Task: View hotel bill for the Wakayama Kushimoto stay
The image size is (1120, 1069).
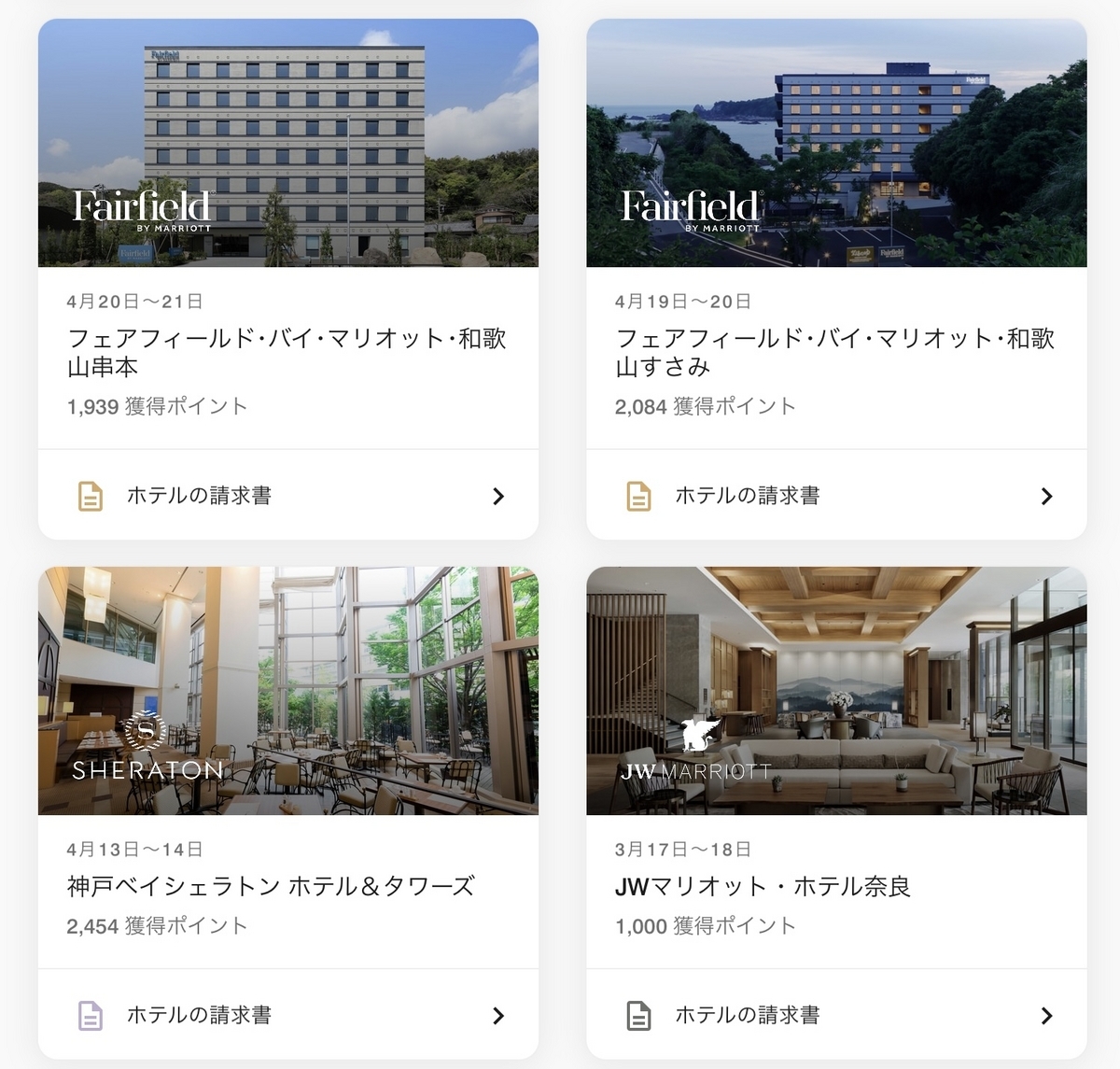Action: point(287,496)
